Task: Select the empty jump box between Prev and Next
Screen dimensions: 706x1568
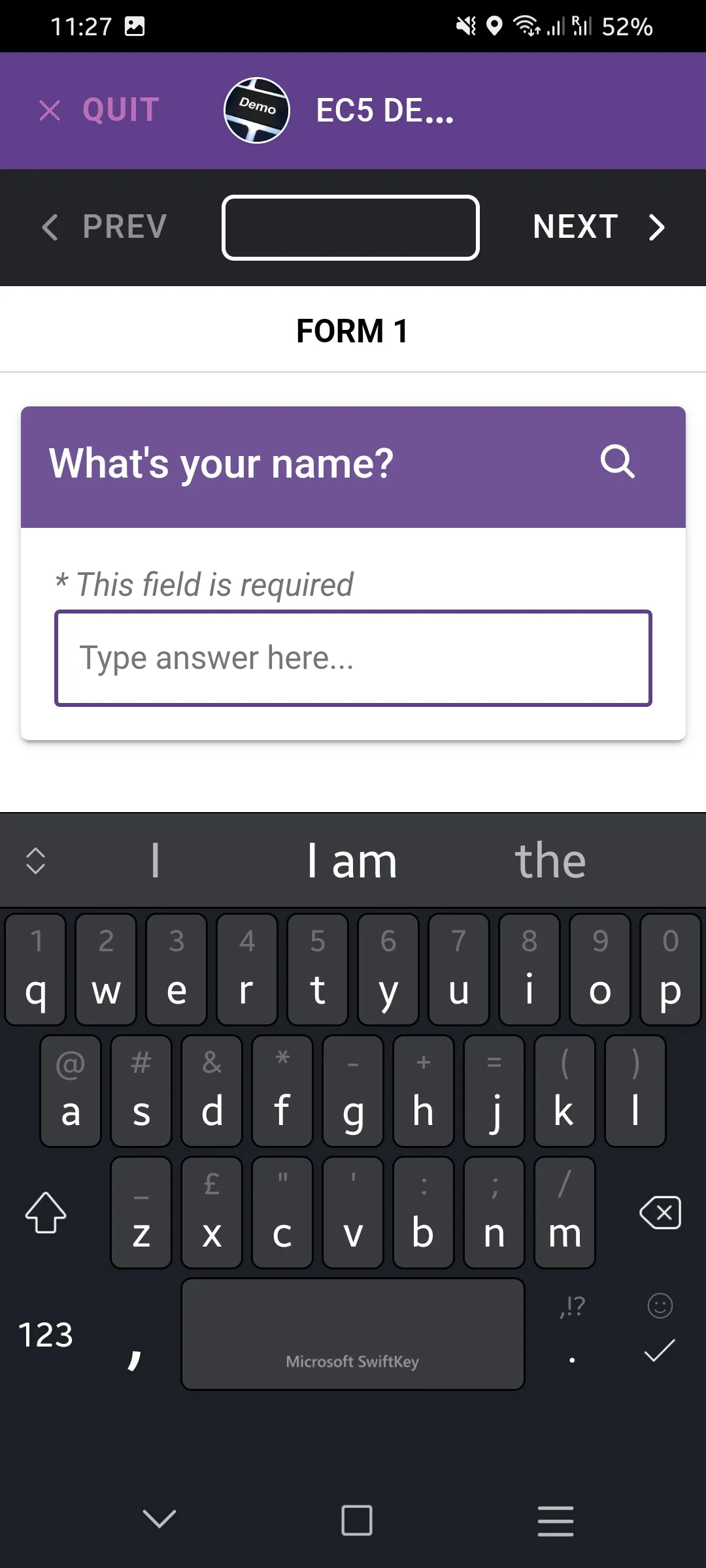Action: [x=351, y=227]
